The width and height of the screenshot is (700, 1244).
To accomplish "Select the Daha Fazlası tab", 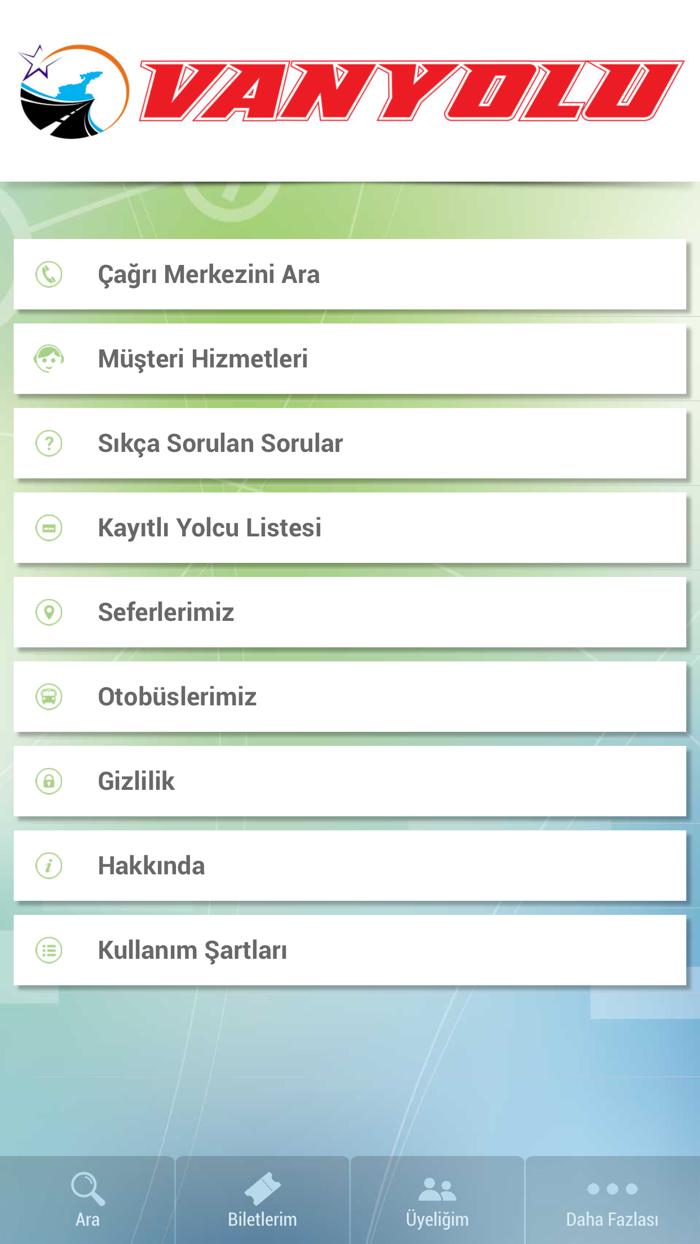I will coord(612,1200).
